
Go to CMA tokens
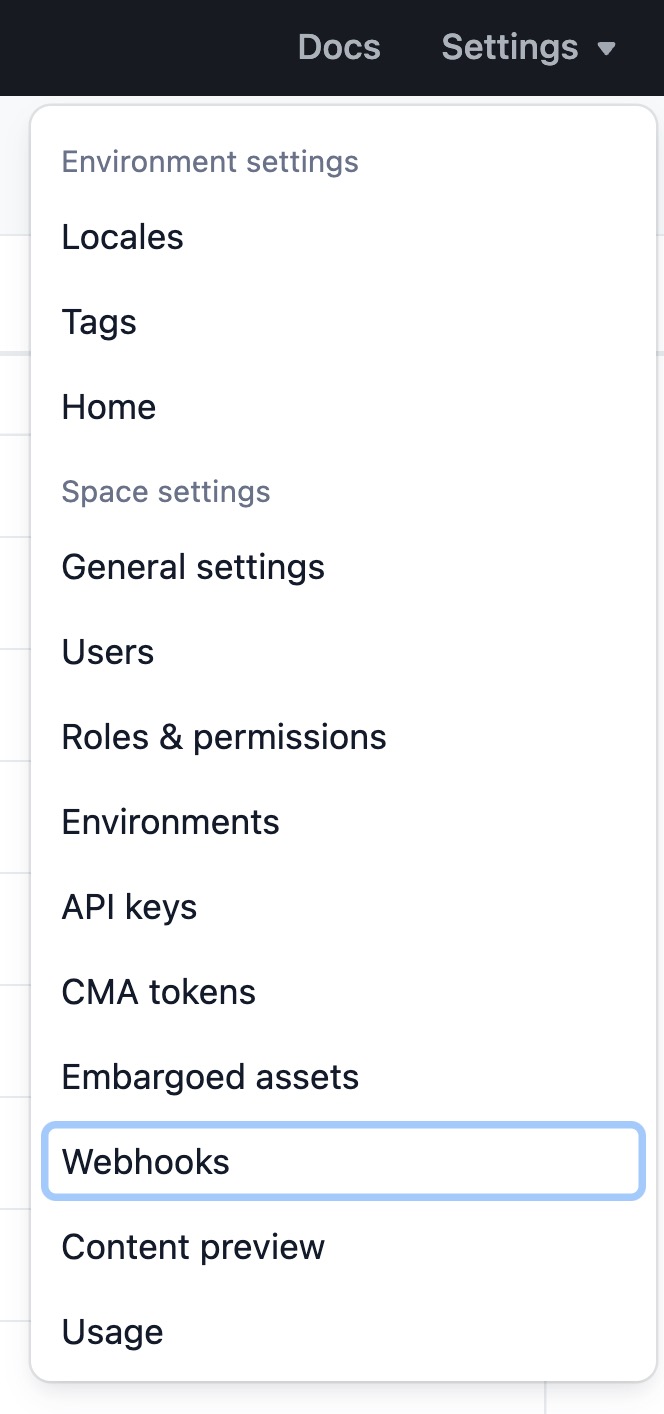(x=159, y=992)
